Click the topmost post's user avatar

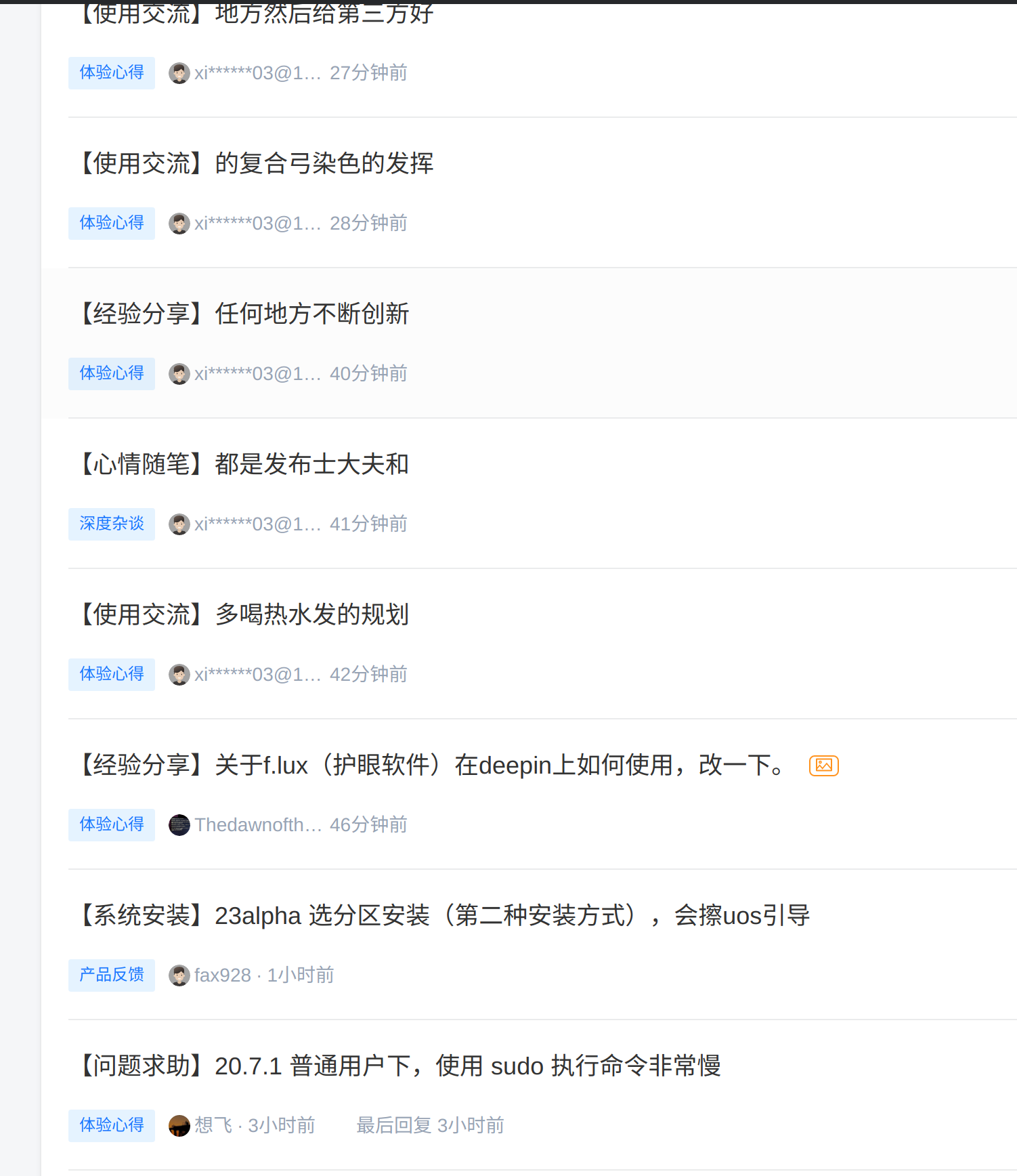179,72
